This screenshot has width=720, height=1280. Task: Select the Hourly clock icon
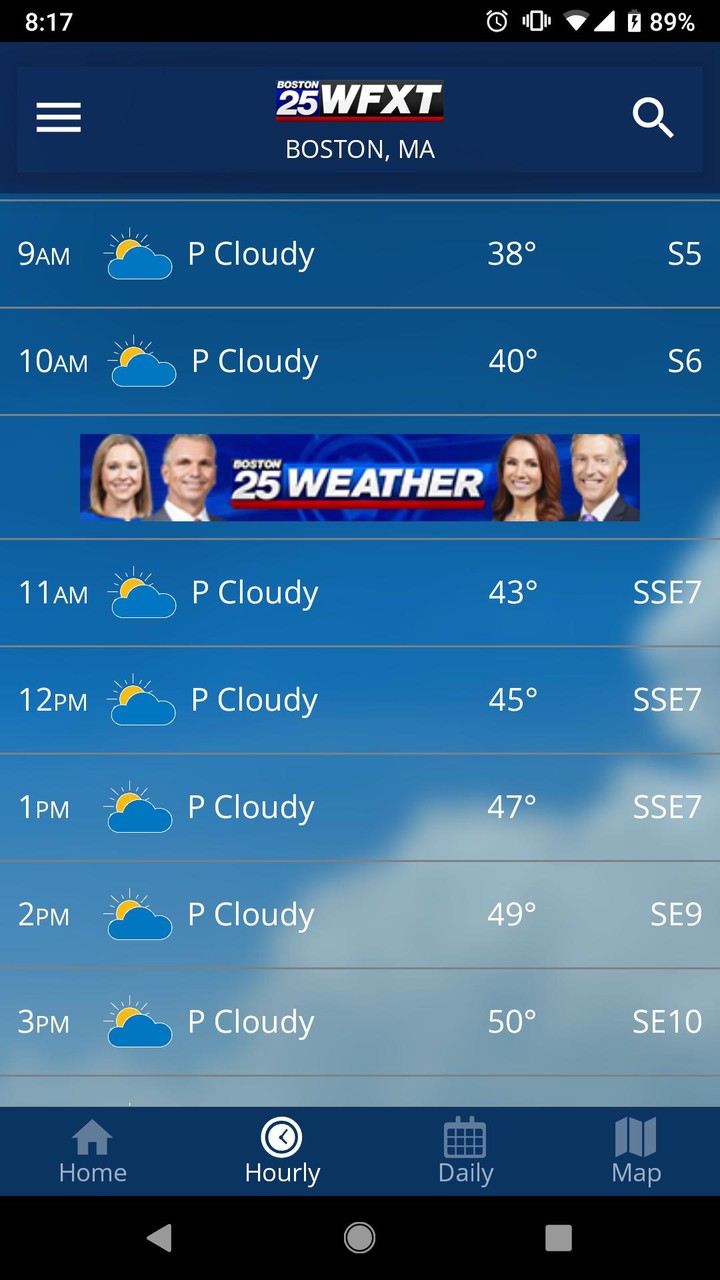(x=281, y=1137)
